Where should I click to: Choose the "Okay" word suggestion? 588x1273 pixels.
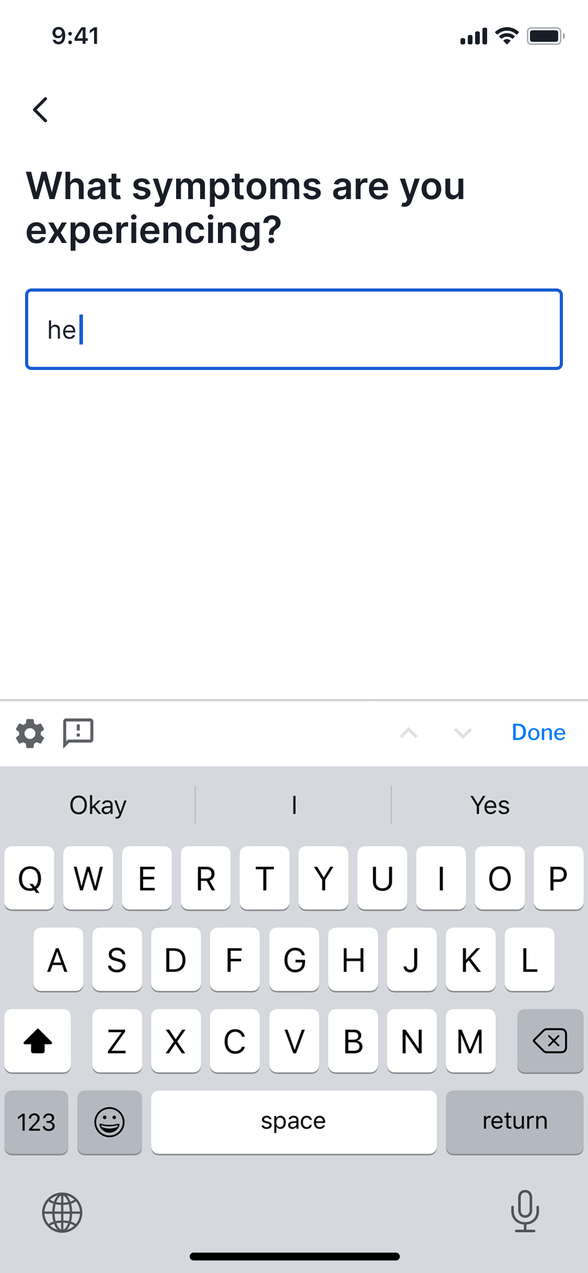click(98, 805)
